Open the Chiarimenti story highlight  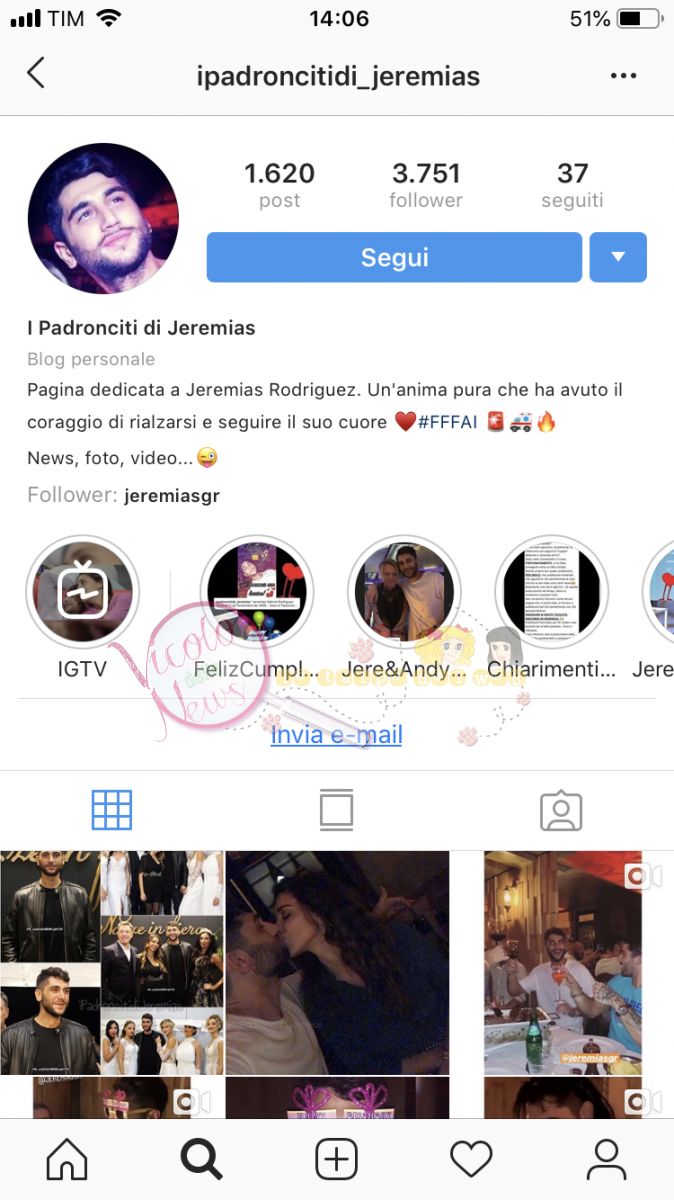[x=552, y=592]
